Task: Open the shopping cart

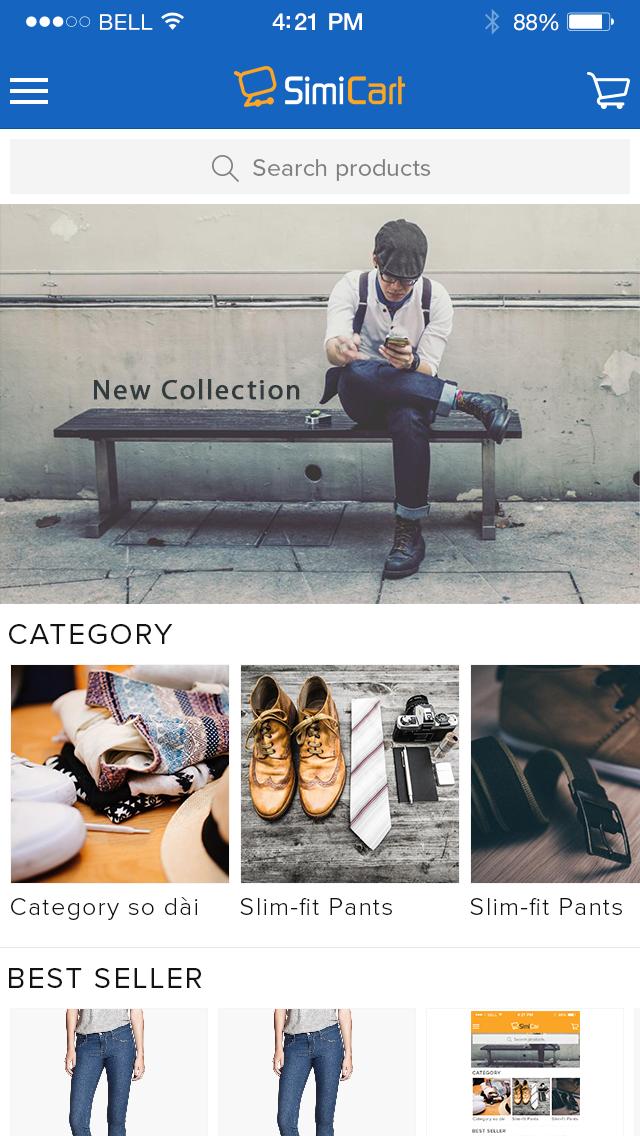Action: click(x=607, y=90)
